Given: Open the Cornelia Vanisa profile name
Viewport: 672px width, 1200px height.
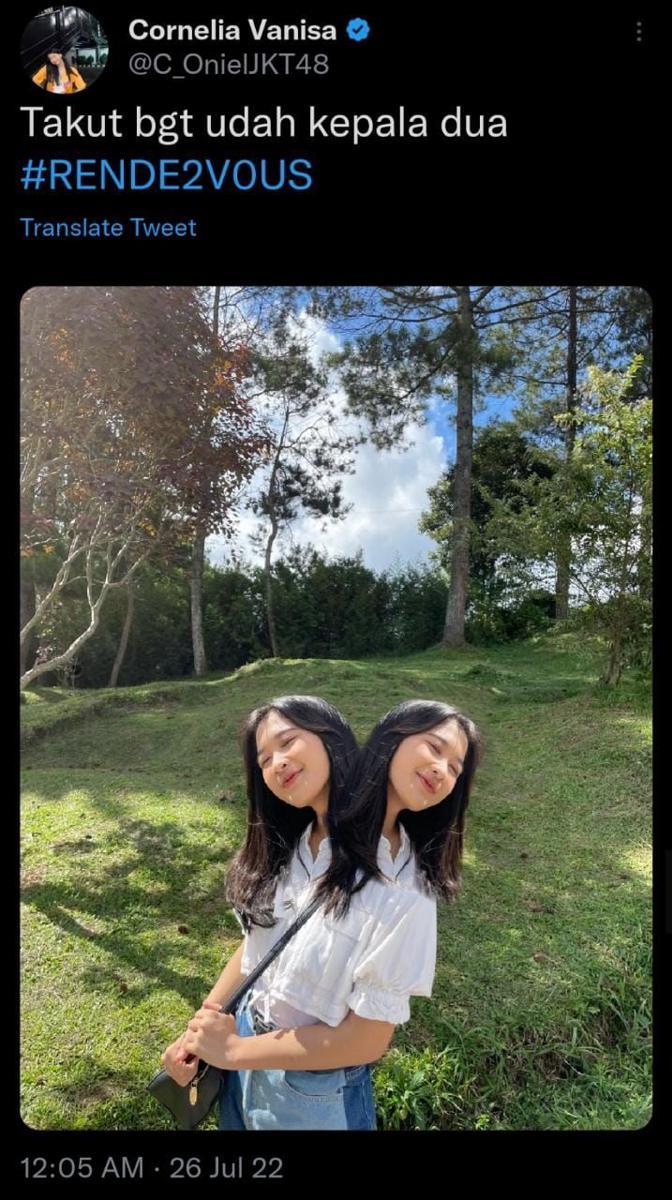Looking at the screenshot, I should tap(232, 30).
